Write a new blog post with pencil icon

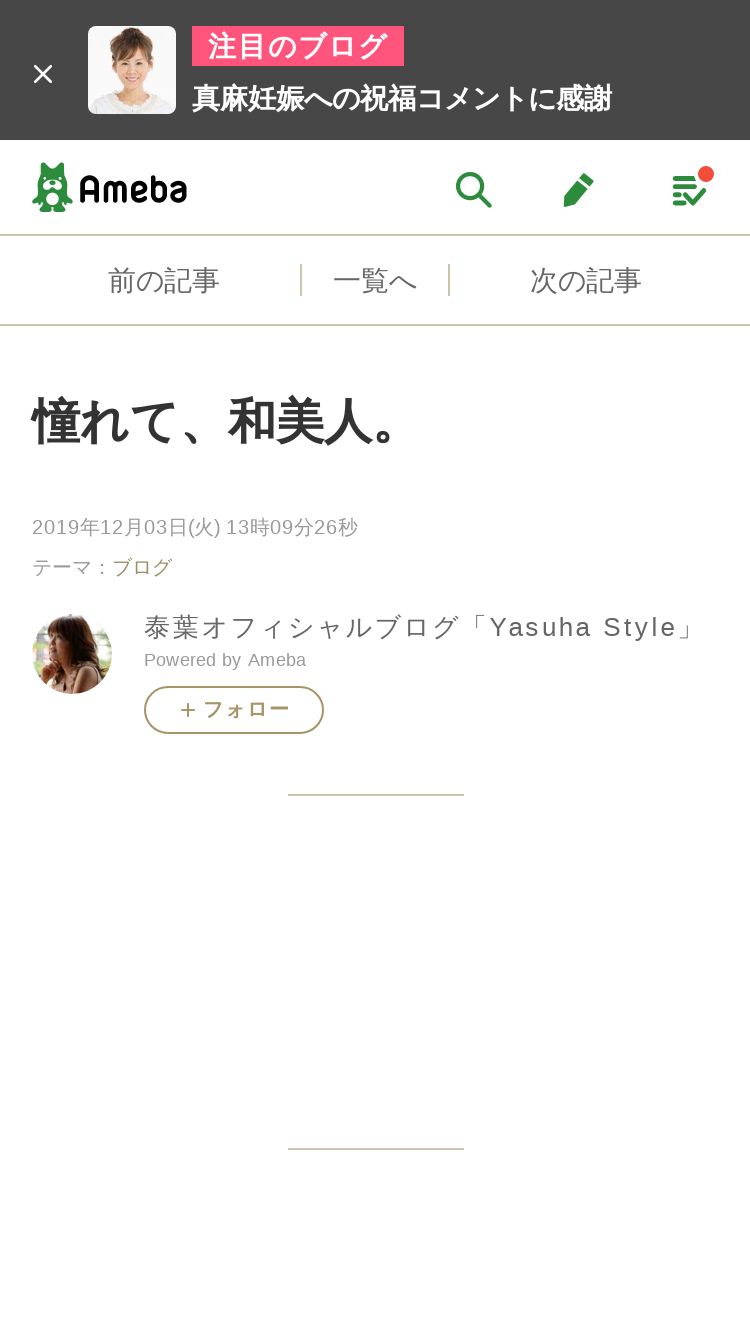[578, 189]
